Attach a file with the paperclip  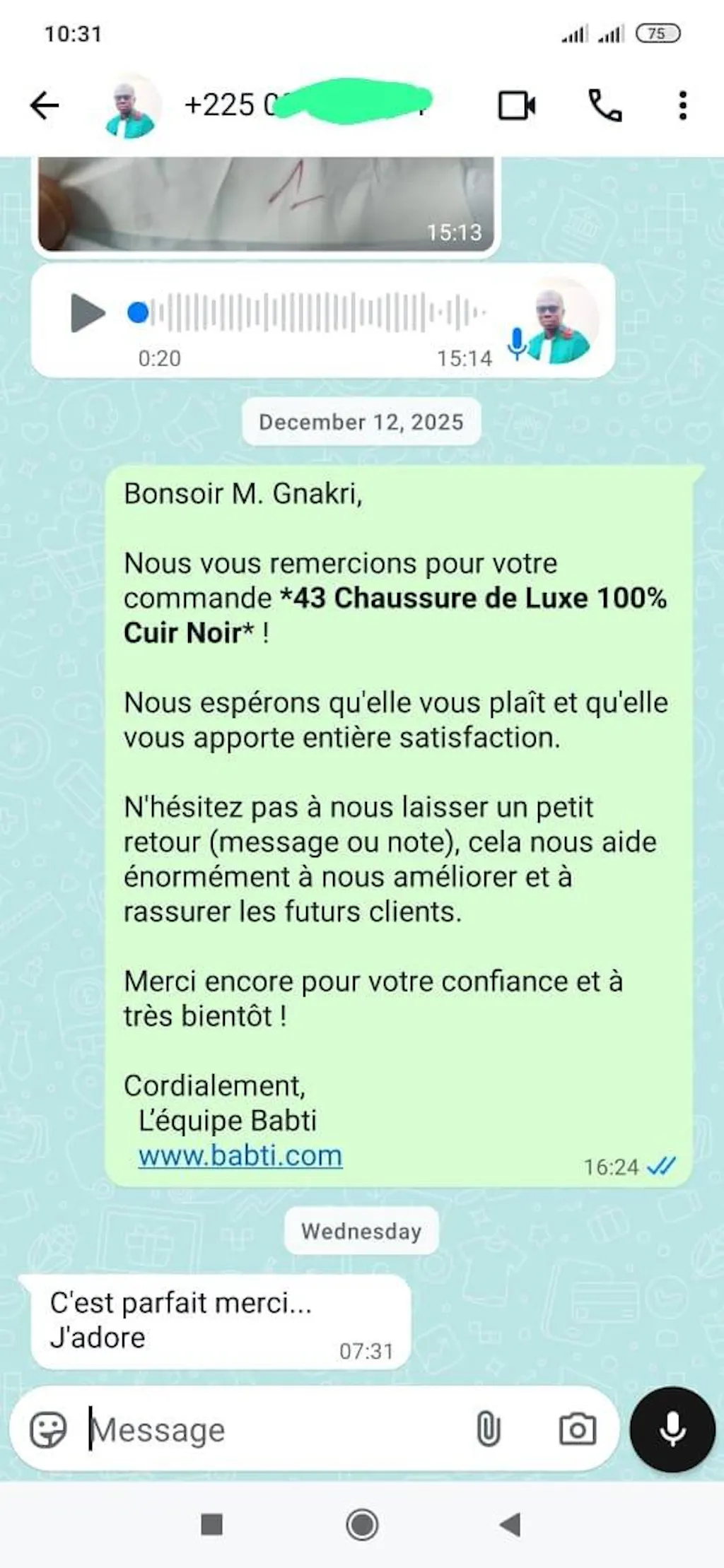[x=488, y=1430]
